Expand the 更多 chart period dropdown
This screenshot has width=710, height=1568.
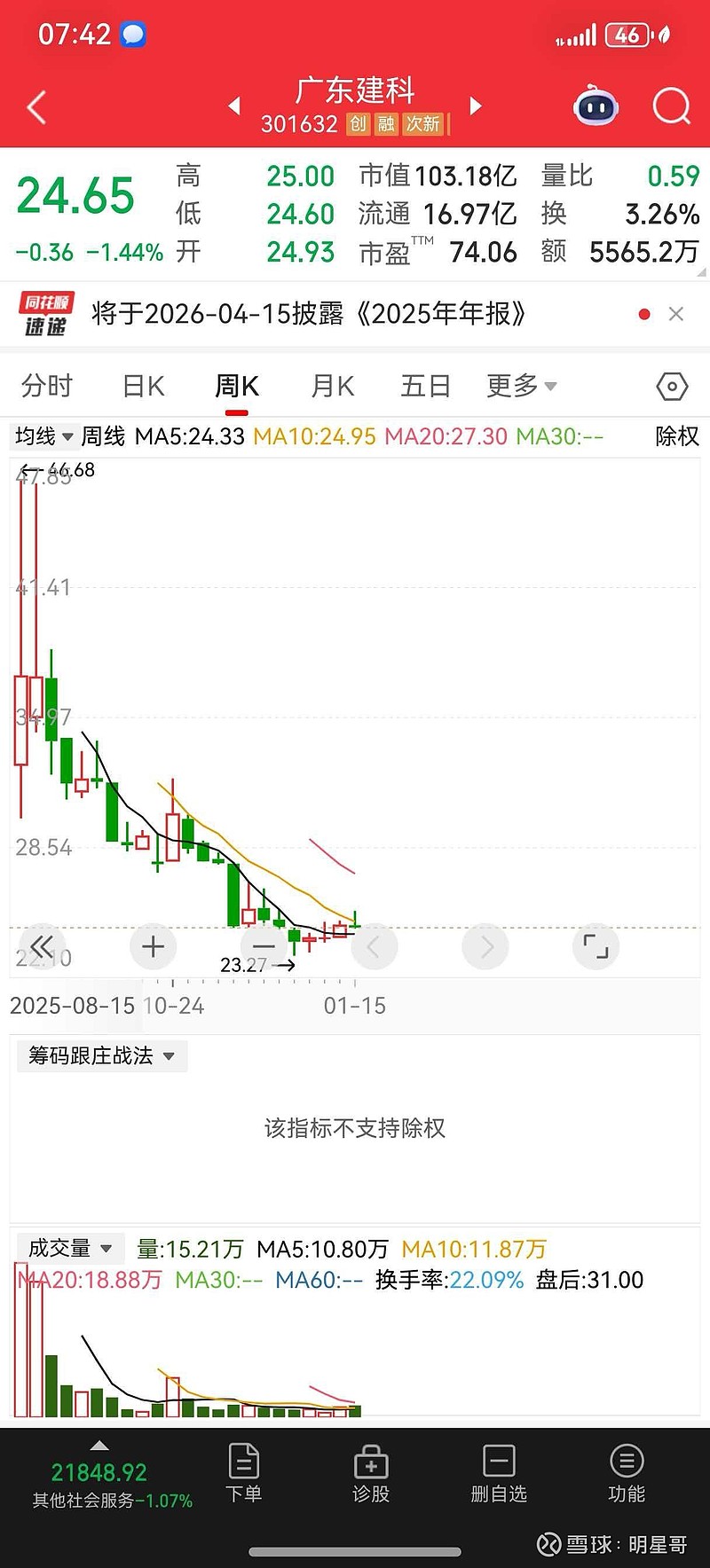tap(520, 386)
